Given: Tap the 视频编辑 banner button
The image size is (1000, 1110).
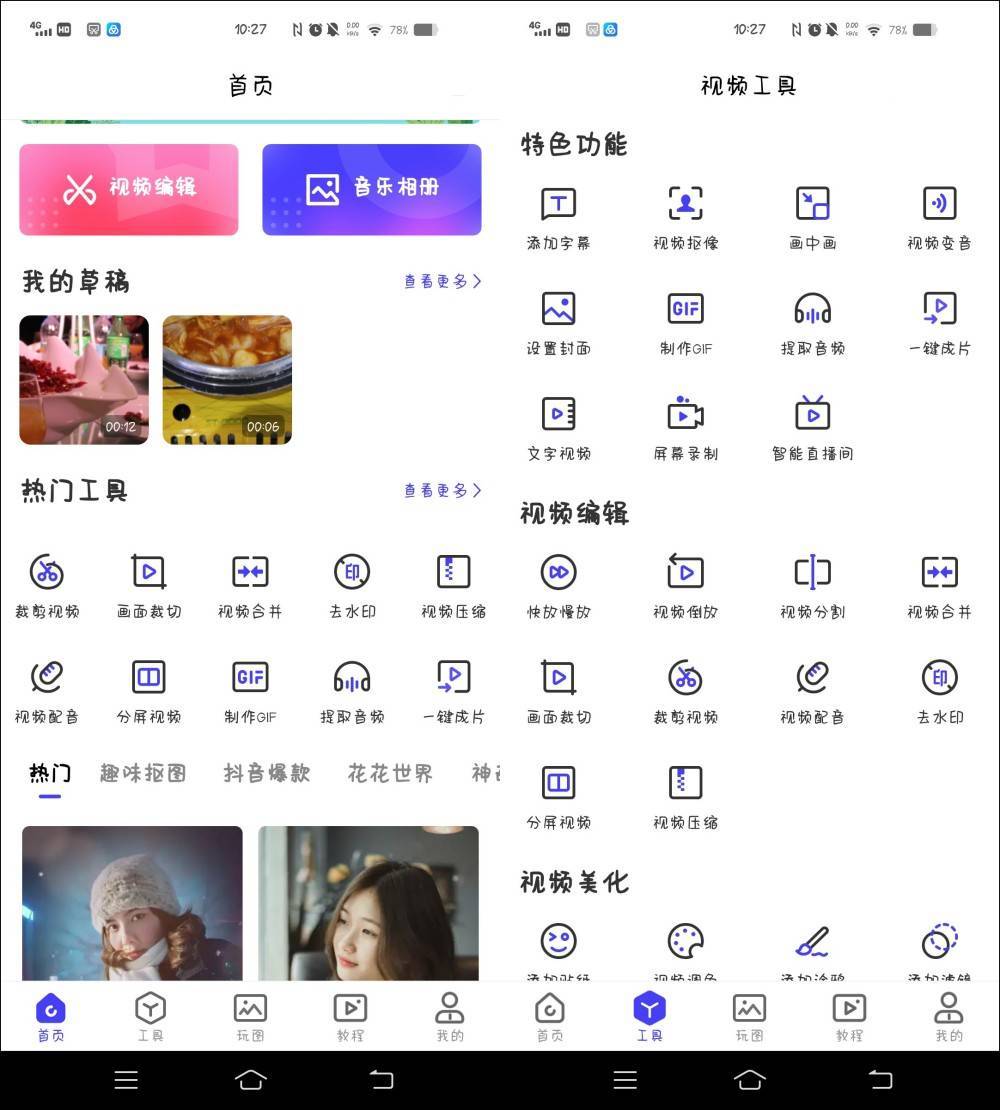Looking at the screenshot, I should click(128, 189).
